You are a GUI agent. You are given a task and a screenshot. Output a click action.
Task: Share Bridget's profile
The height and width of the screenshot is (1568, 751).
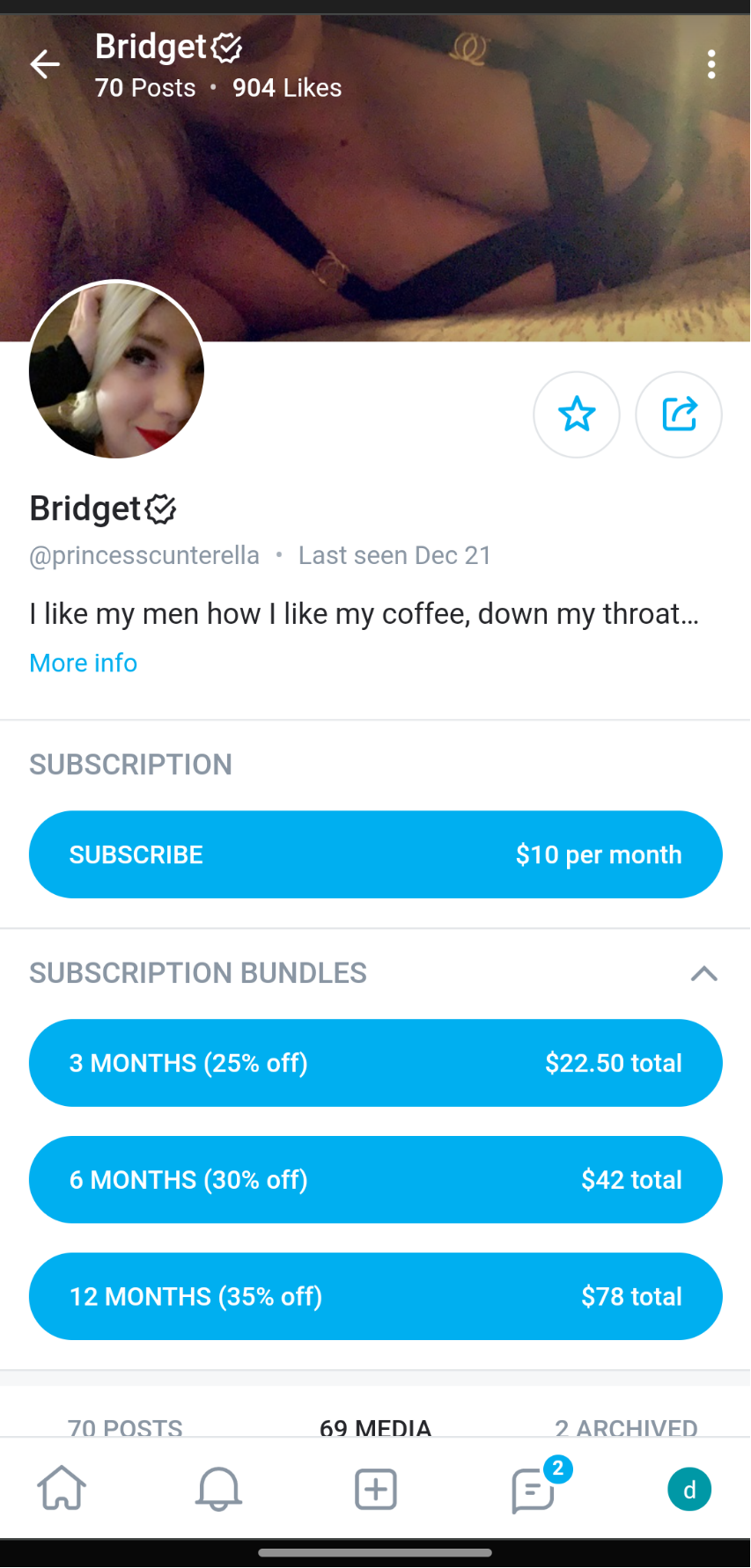(x=679, y=414)
